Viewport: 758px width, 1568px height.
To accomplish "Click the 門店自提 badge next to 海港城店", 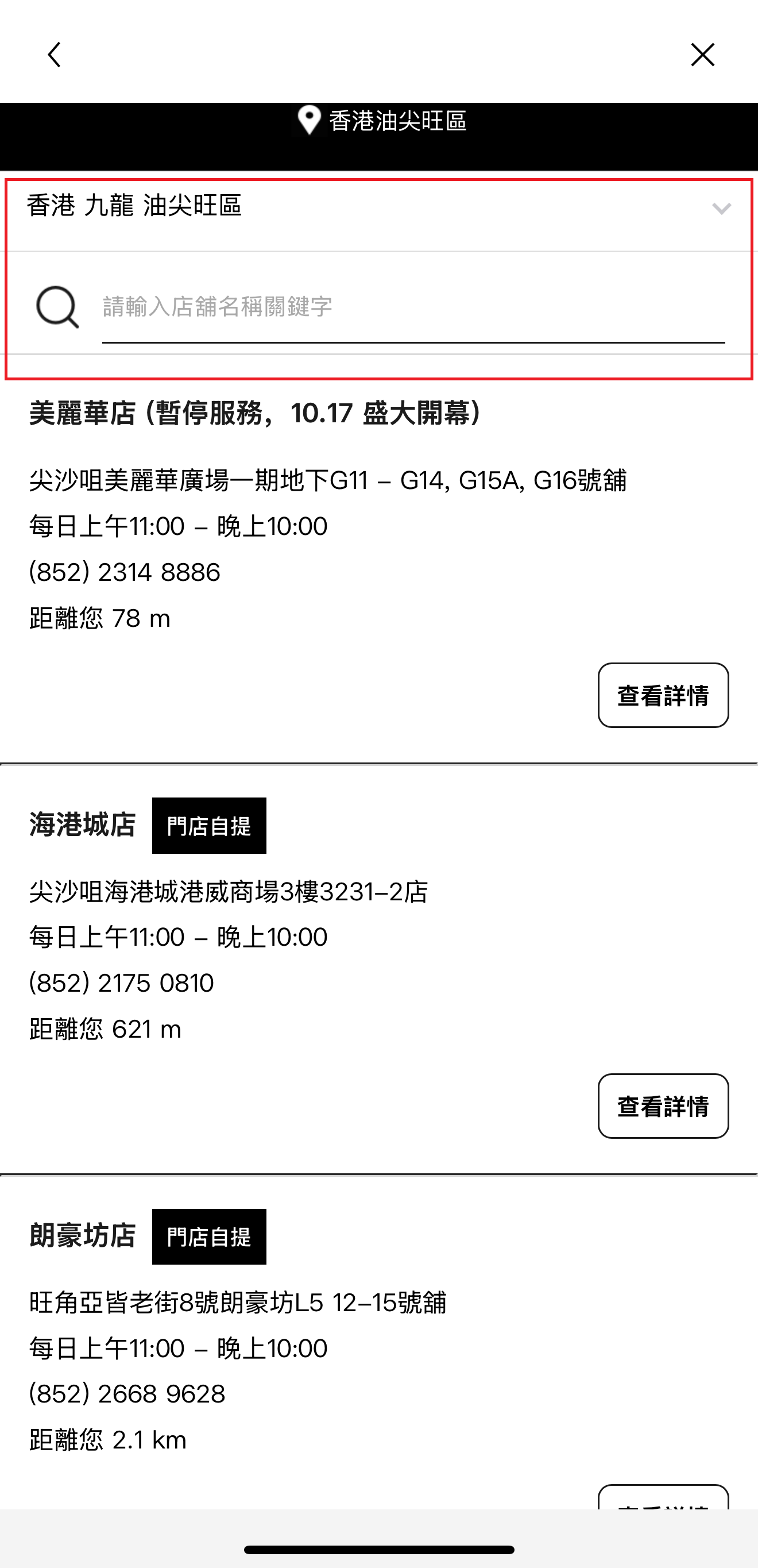I will [x=208, y=825].
